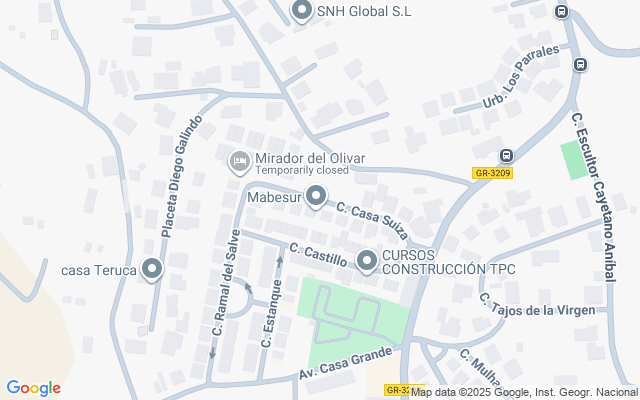Viewport: 640px width, 400px height.
Task: Open bus stop at end of Urb. Los Parrales
Action: click(580, 64)
